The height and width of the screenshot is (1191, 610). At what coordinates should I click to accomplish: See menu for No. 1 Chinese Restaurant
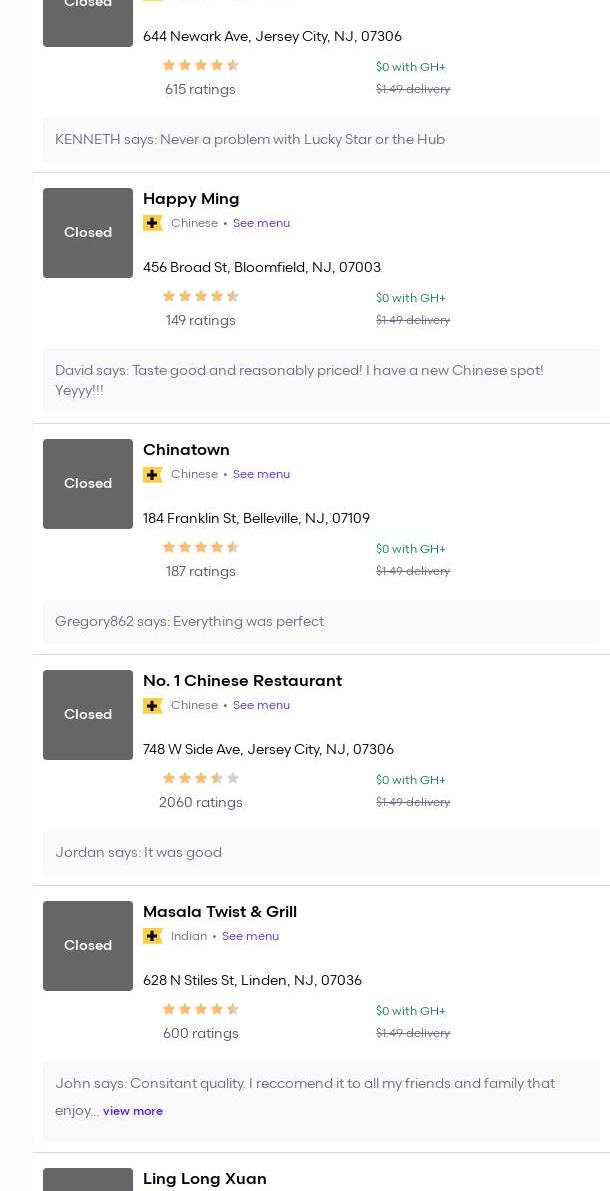[x=261, y=705]
